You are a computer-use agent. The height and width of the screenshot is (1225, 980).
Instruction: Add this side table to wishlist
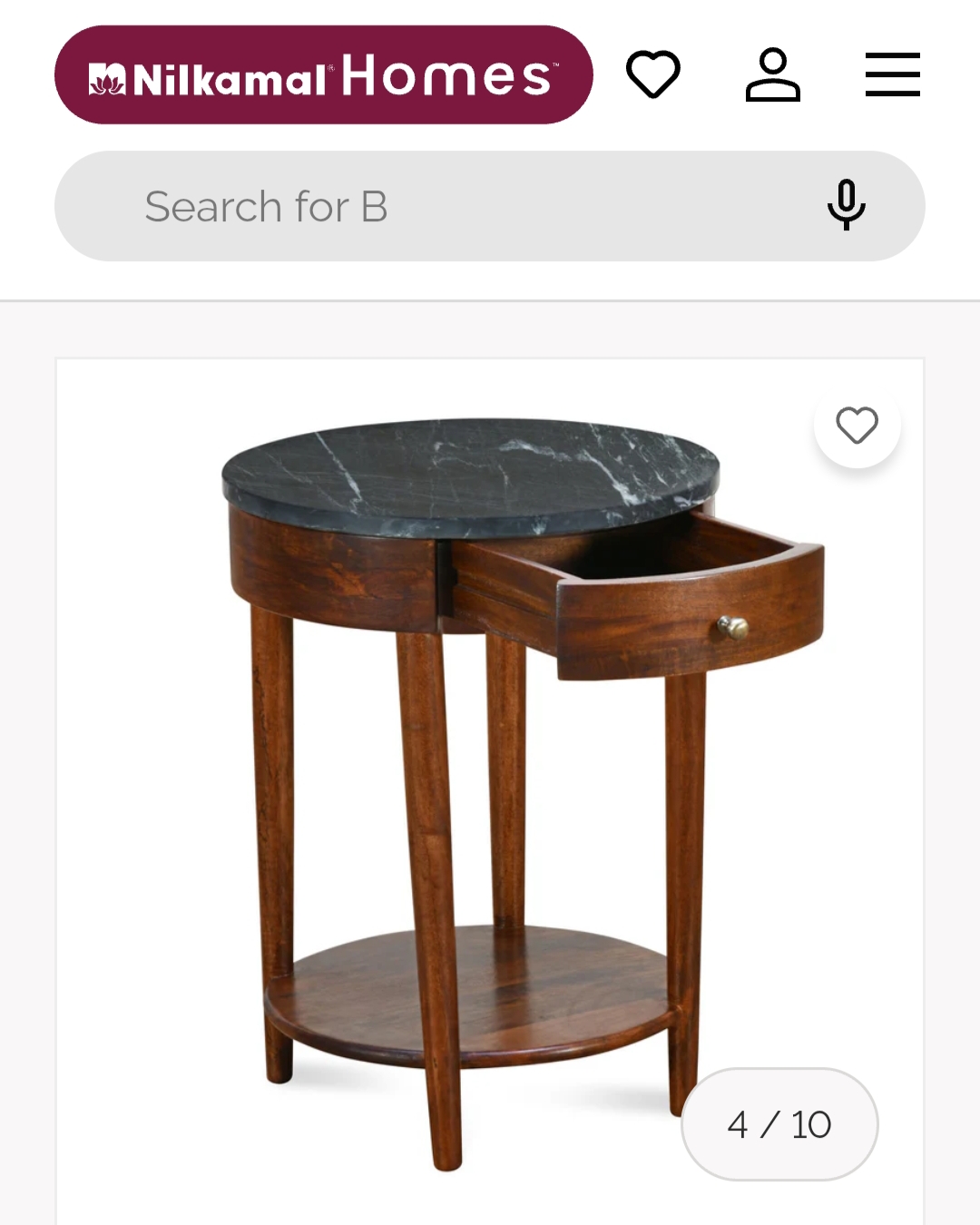point(857,425)
